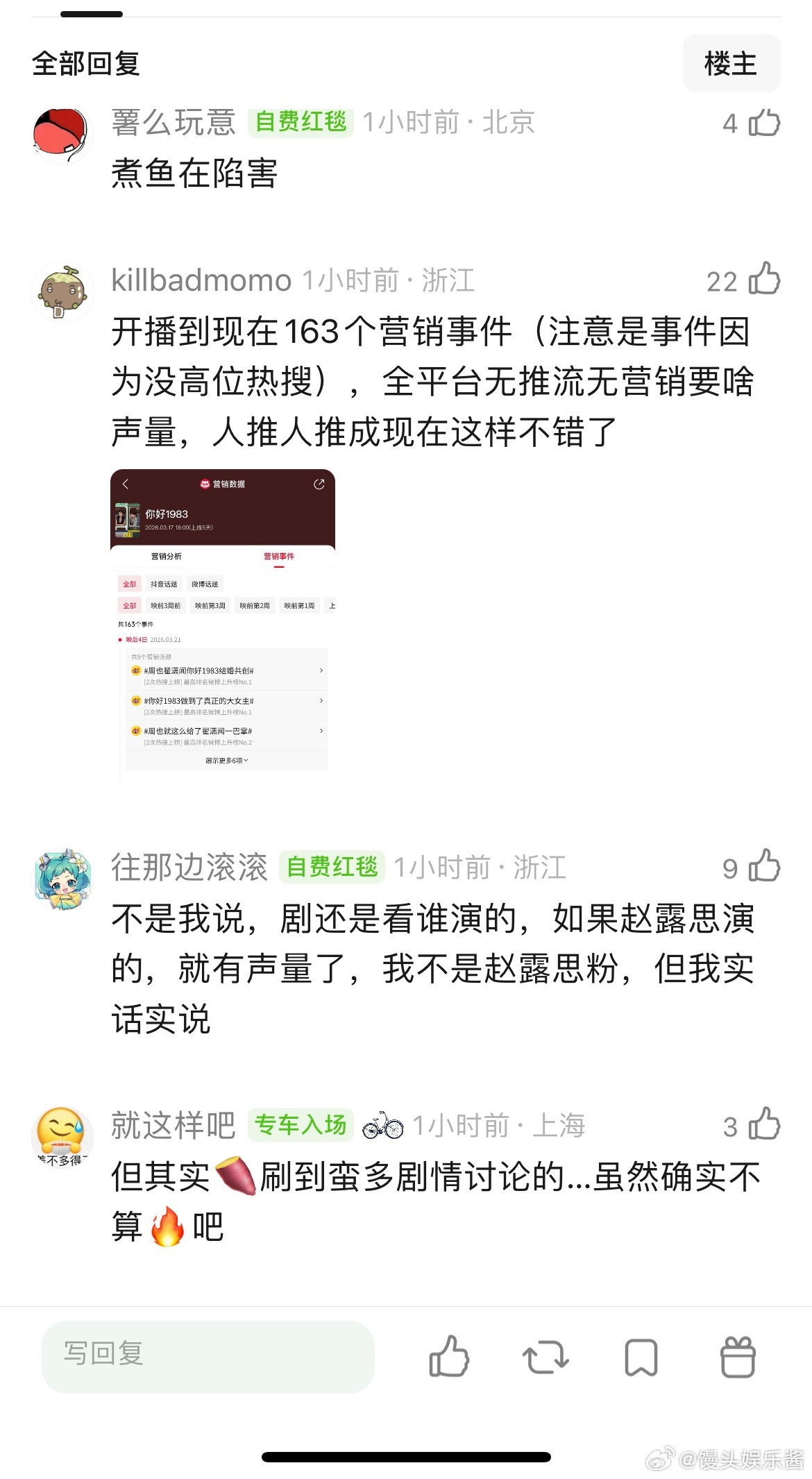Expand the chevron next to #周也翟潇闻你好1983结婚共创#

[321, 671]
